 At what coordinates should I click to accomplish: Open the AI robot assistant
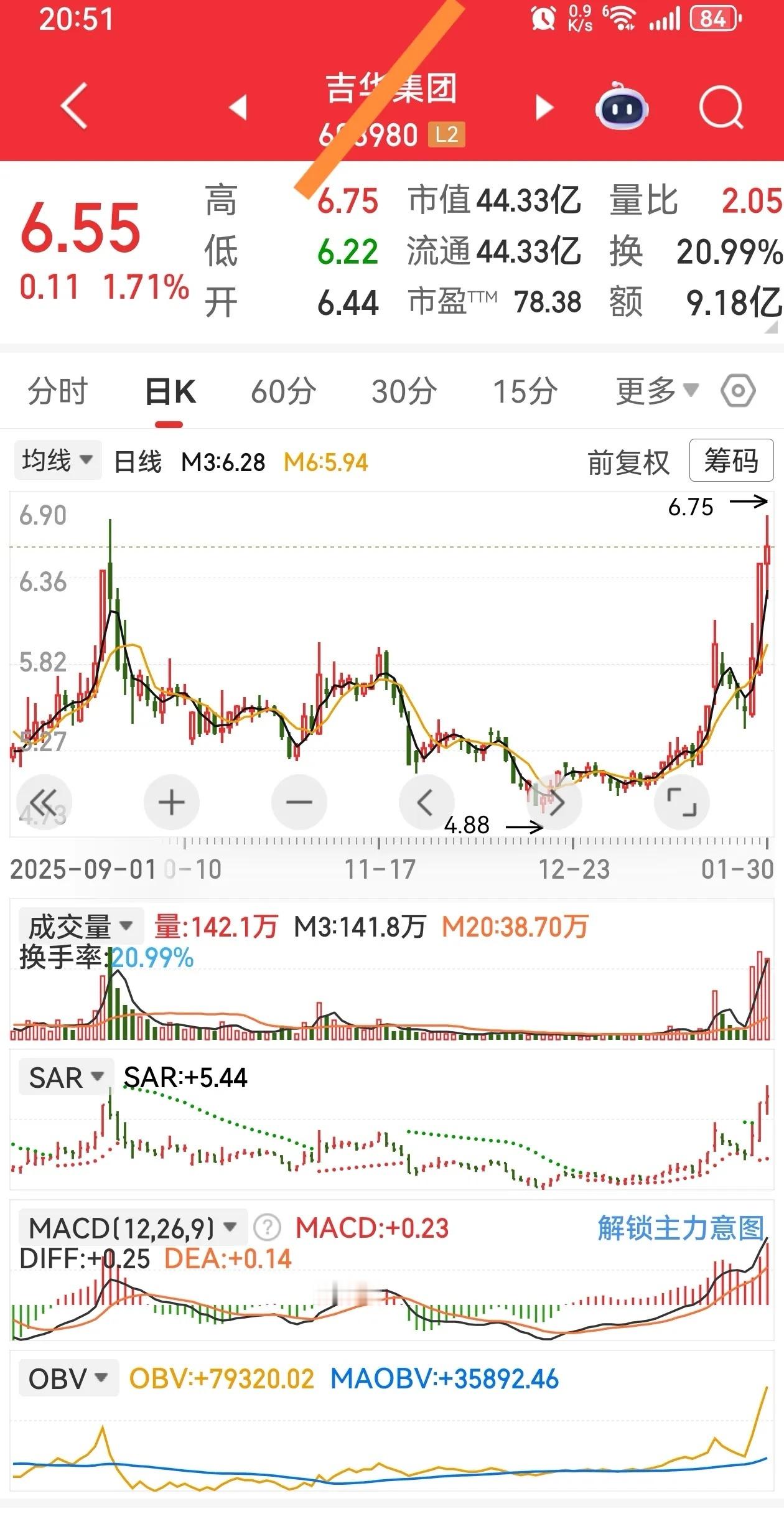tap(622, 109)
